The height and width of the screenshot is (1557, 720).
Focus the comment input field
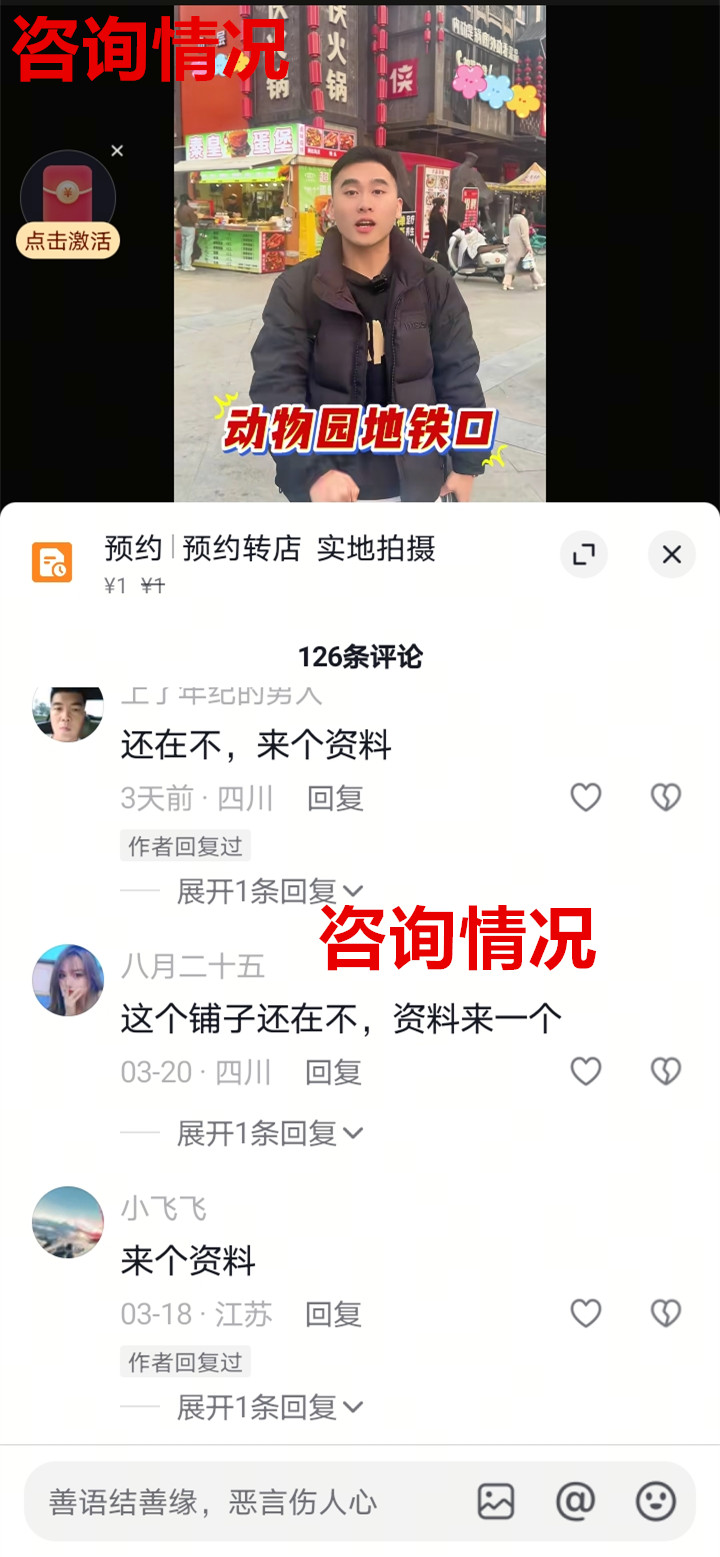tap(240, 1502)
